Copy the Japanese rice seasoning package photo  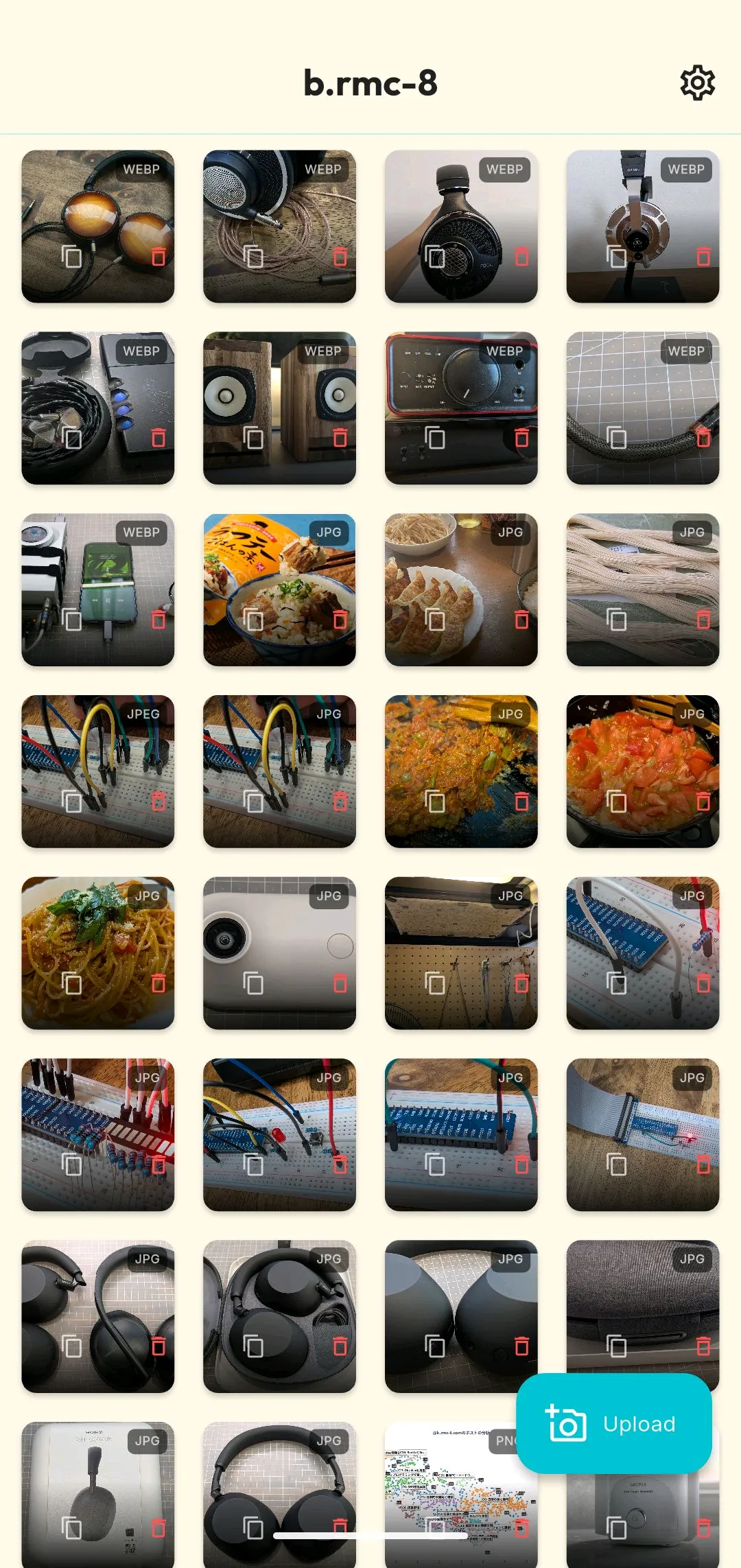[253, 620]
